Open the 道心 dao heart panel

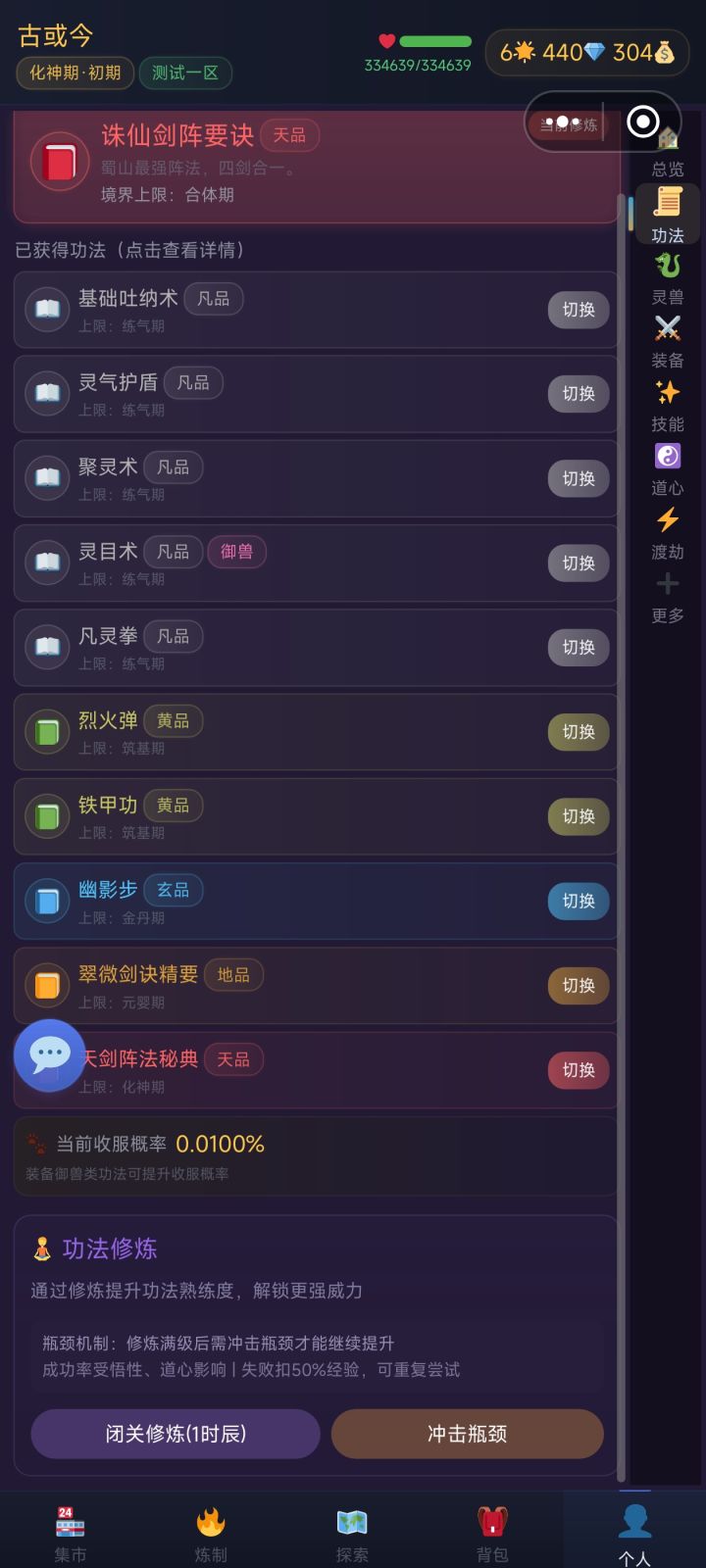click(x=668, y=465)
